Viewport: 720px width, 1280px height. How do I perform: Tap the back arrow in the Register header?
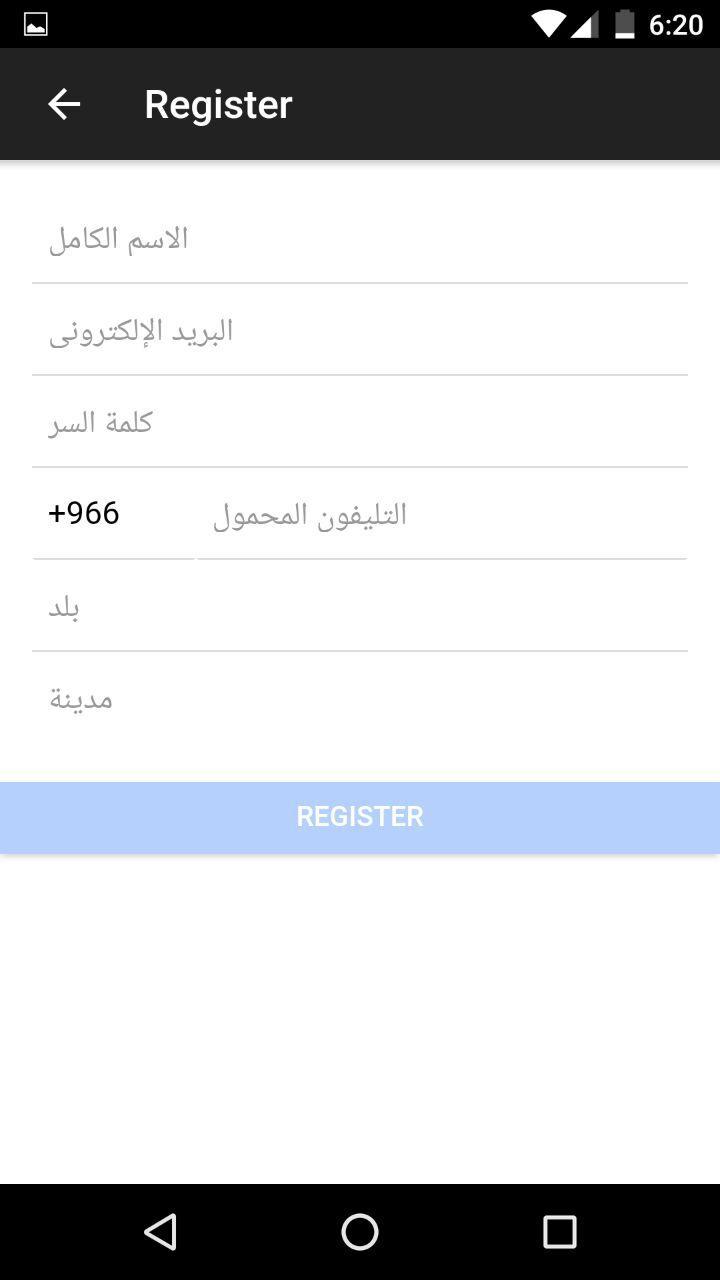click(x=64, y=103)
